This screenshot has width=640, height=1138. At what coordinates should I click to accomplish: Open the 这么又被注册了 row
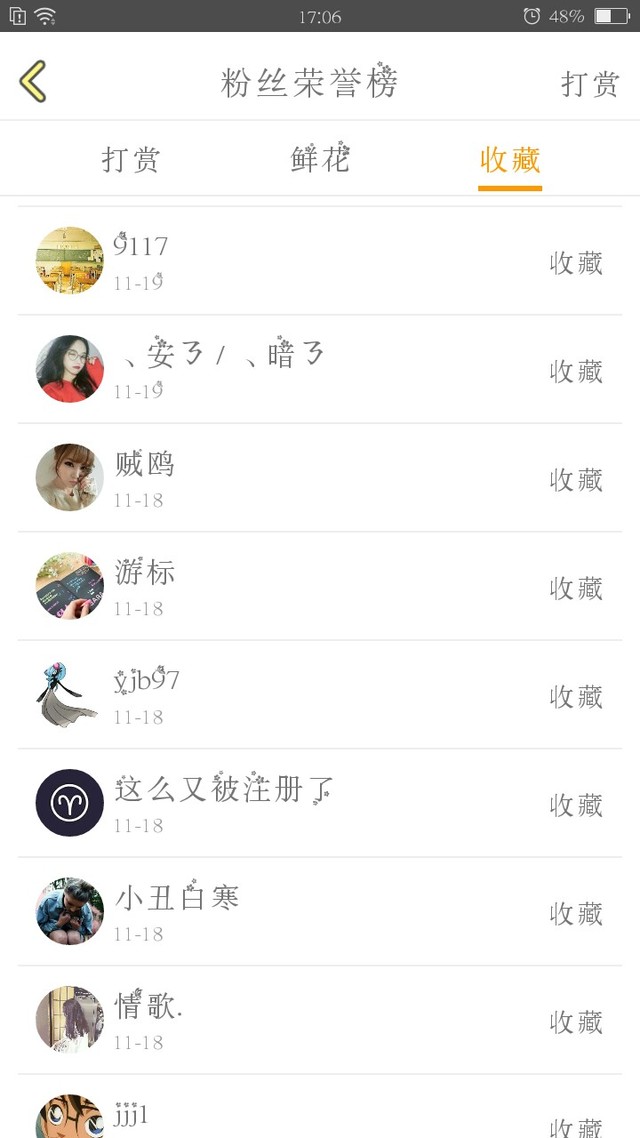pyautogui.click(x=320, y=803)
